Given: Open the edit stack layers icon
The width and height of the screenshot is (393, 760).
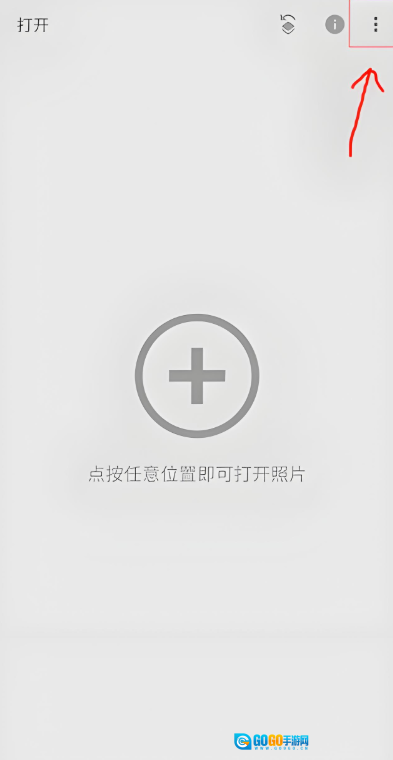Looking at the screenshot, I should pyautogui.click(x=288, y=24).
